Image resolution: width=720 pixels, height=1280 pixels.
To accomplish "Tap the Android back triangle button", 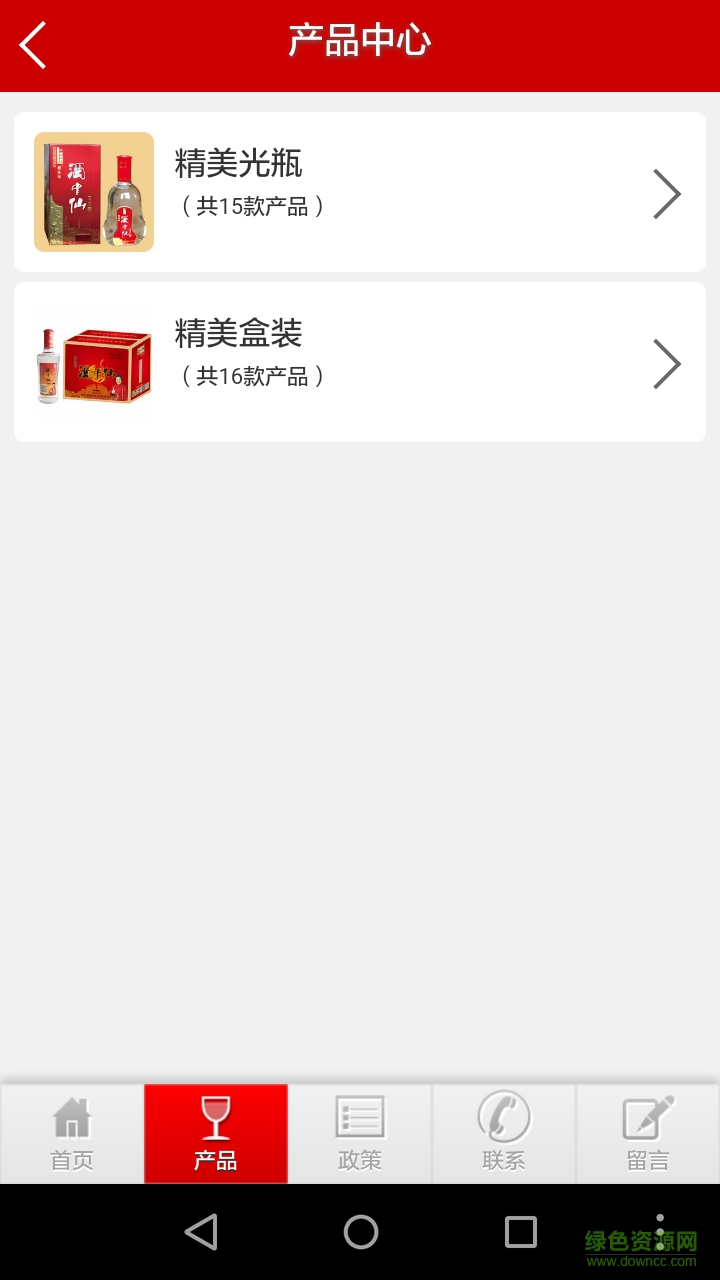I will coord(201,1232).
